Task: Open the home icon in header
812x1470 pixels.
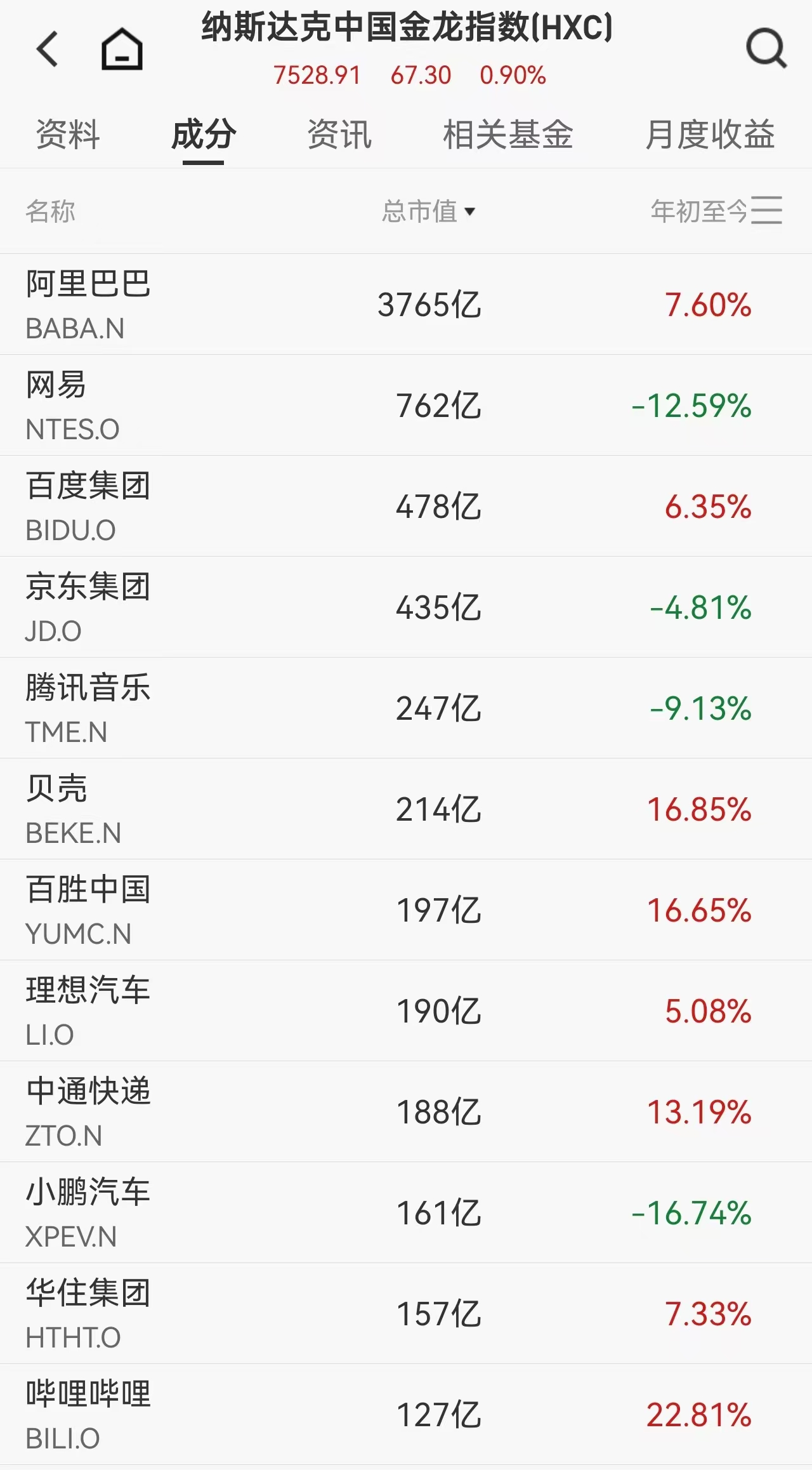Action: [122, 50]
